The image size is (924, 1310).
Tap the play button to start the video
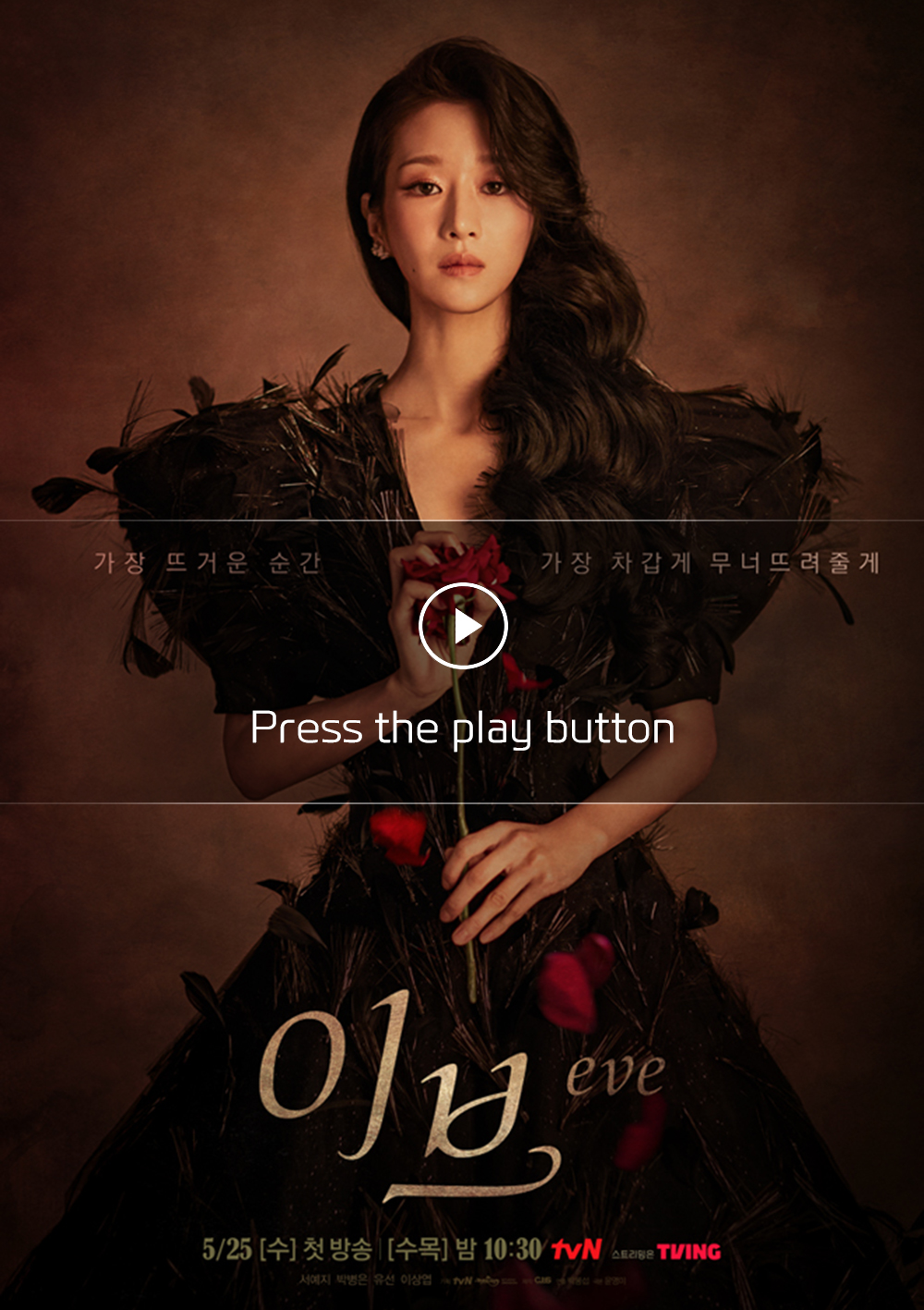(x=463, y=626)
